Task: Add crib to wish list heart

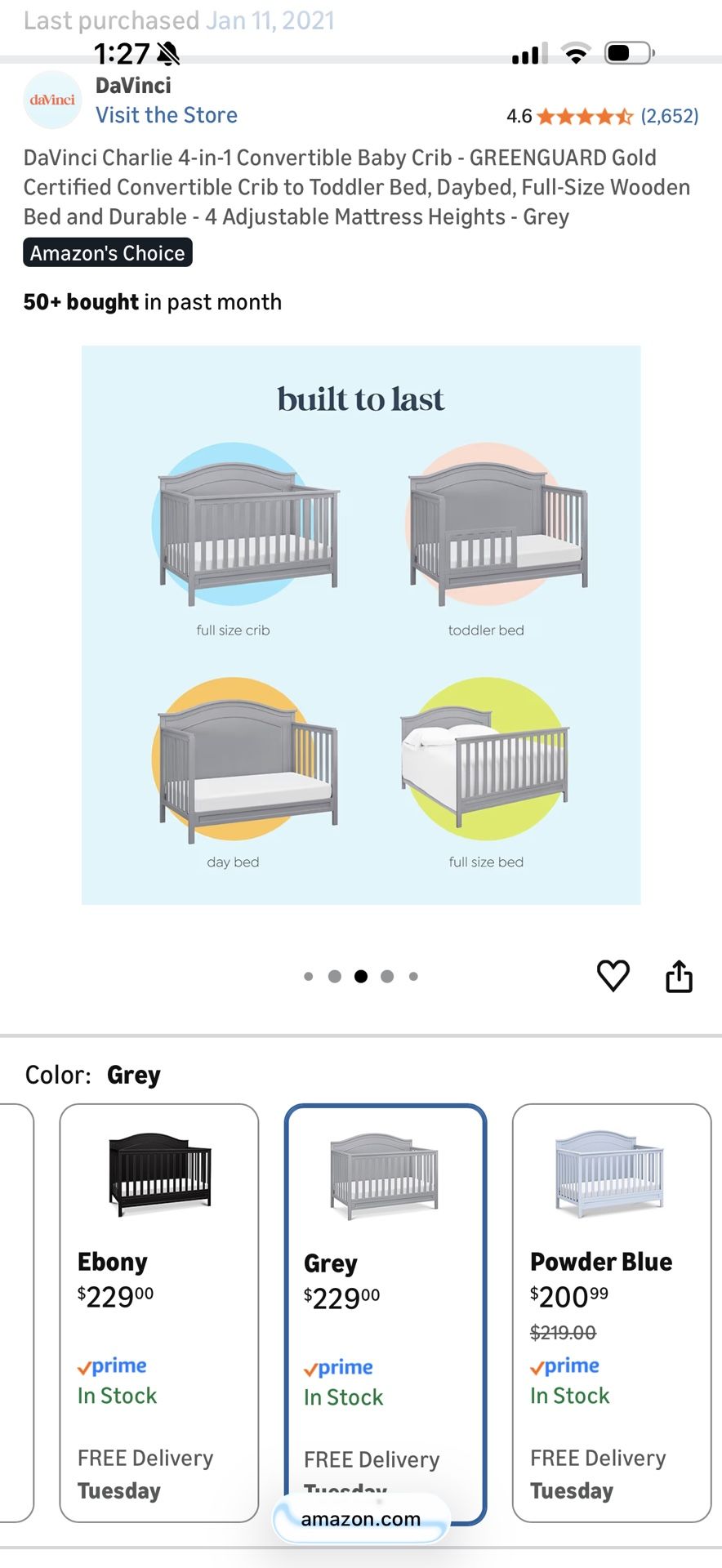Action: [613, 975]
